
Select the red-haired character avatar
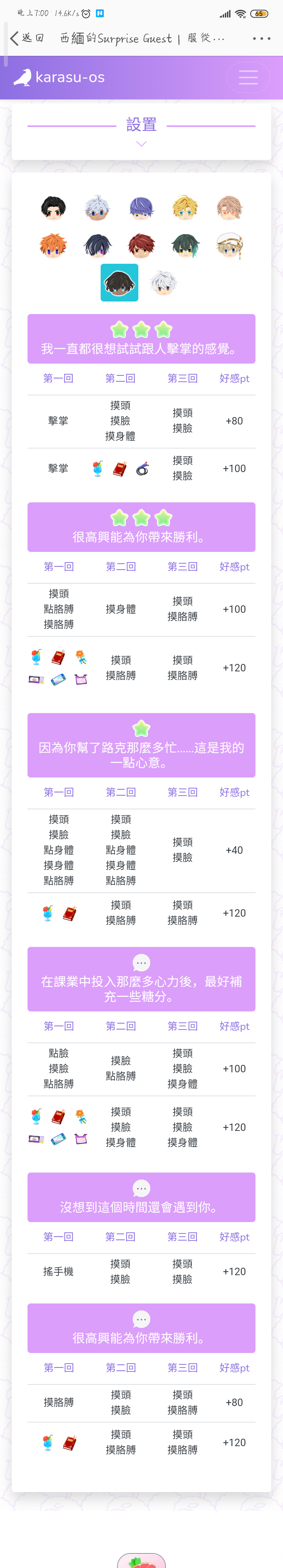tap(141, 245)
